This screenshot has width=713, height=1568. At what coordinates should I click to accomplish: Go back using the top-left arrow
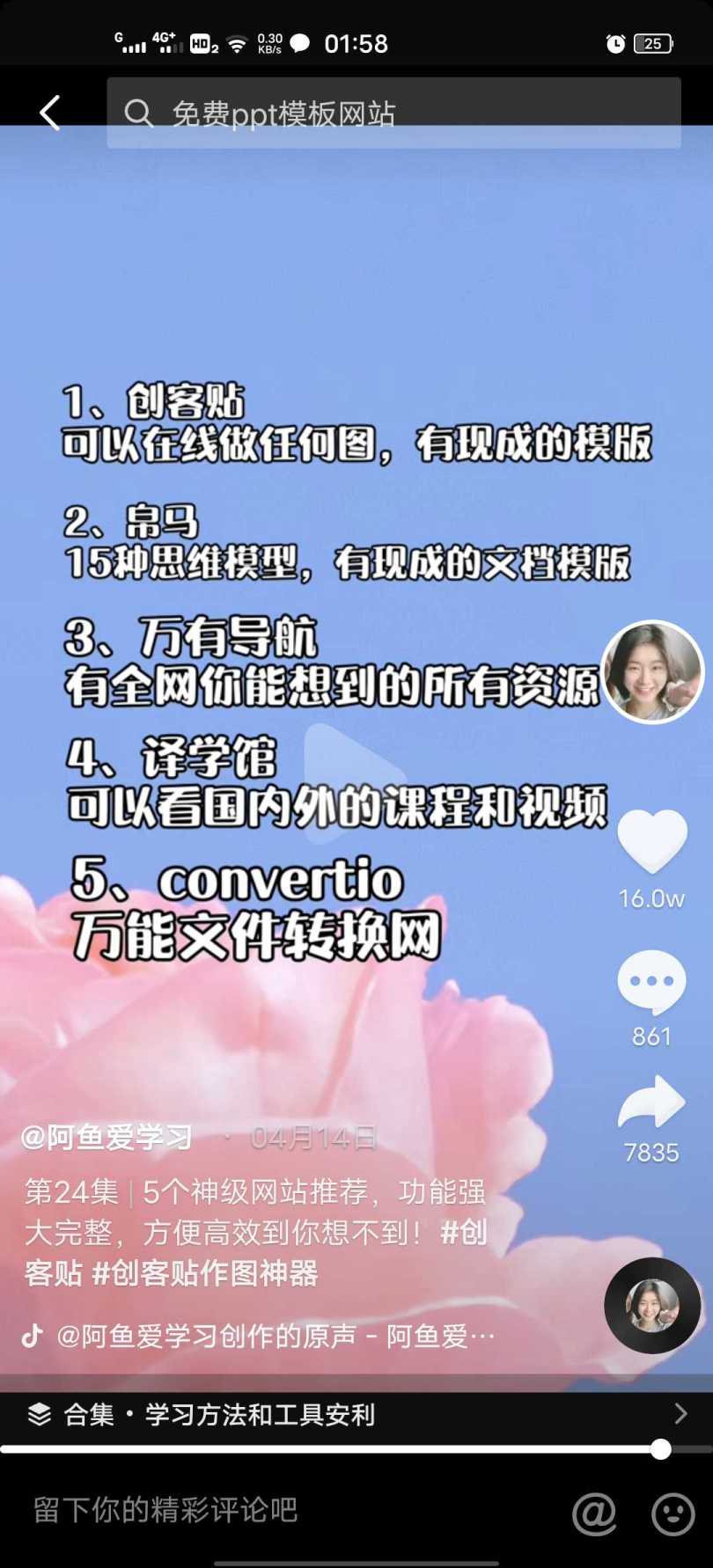coord(50,114)
